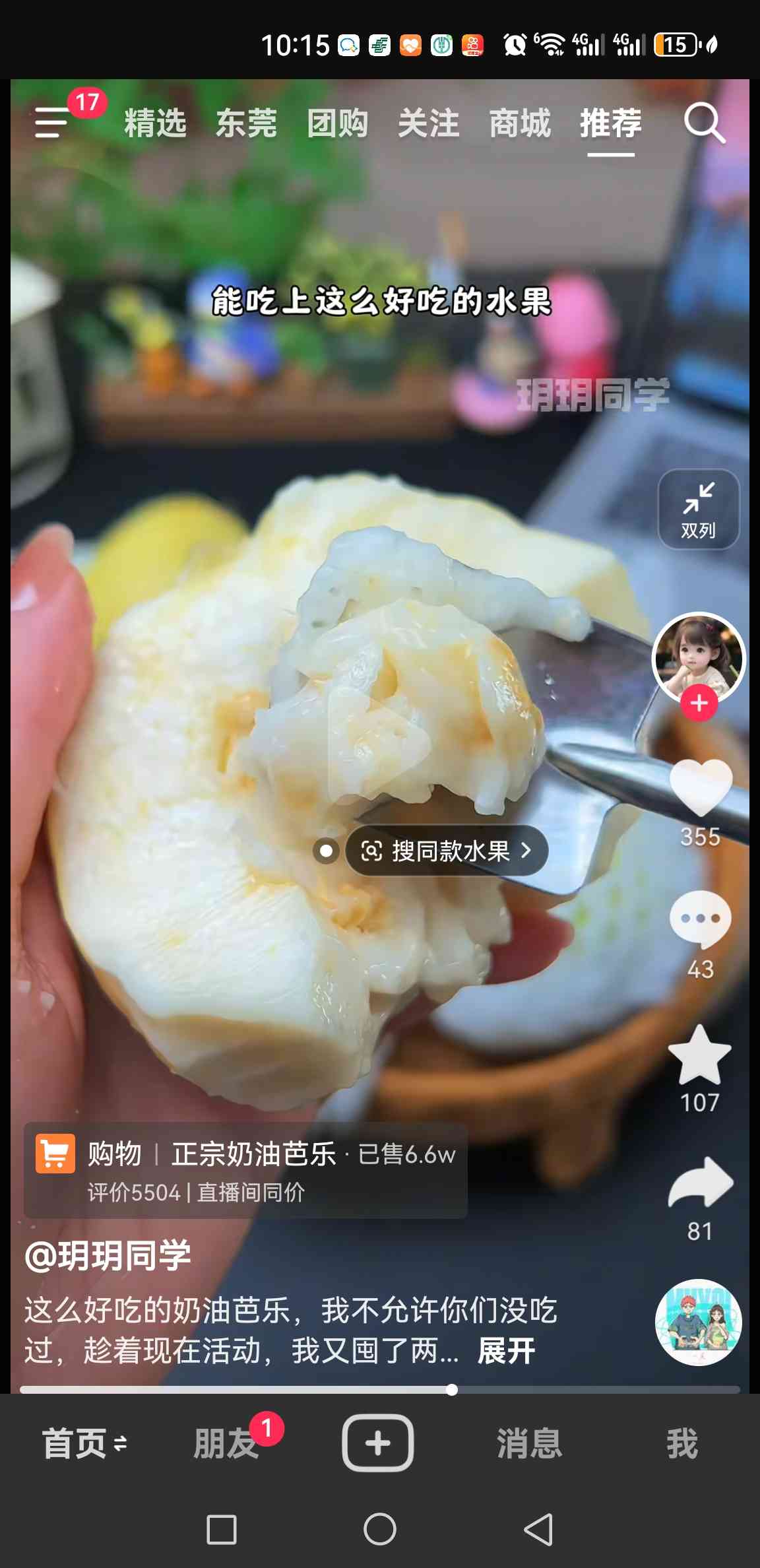Create a new post with the plus button
Viewport: 760px width, 1568px height.
coord(378,1443)
